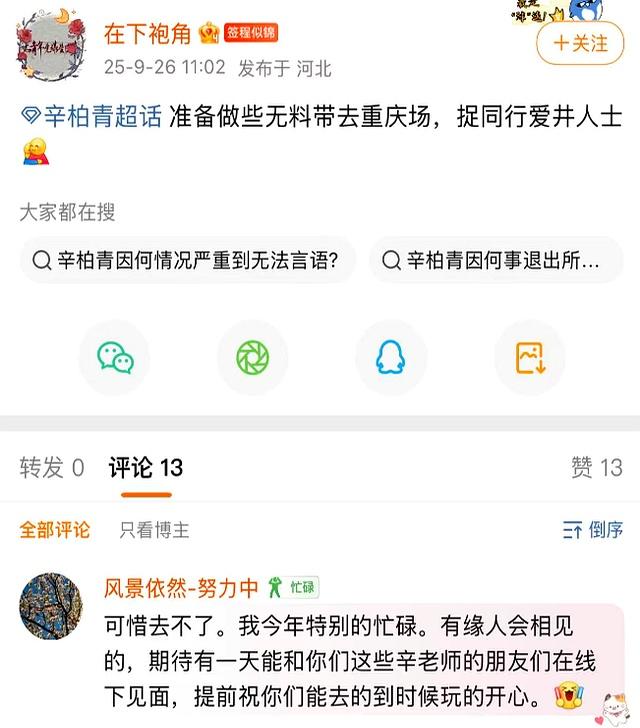Image resolution: width=640 pixels, height=728 pixels.
Task: Switch to the 评论 tab
Action: (x=146, y=467)
